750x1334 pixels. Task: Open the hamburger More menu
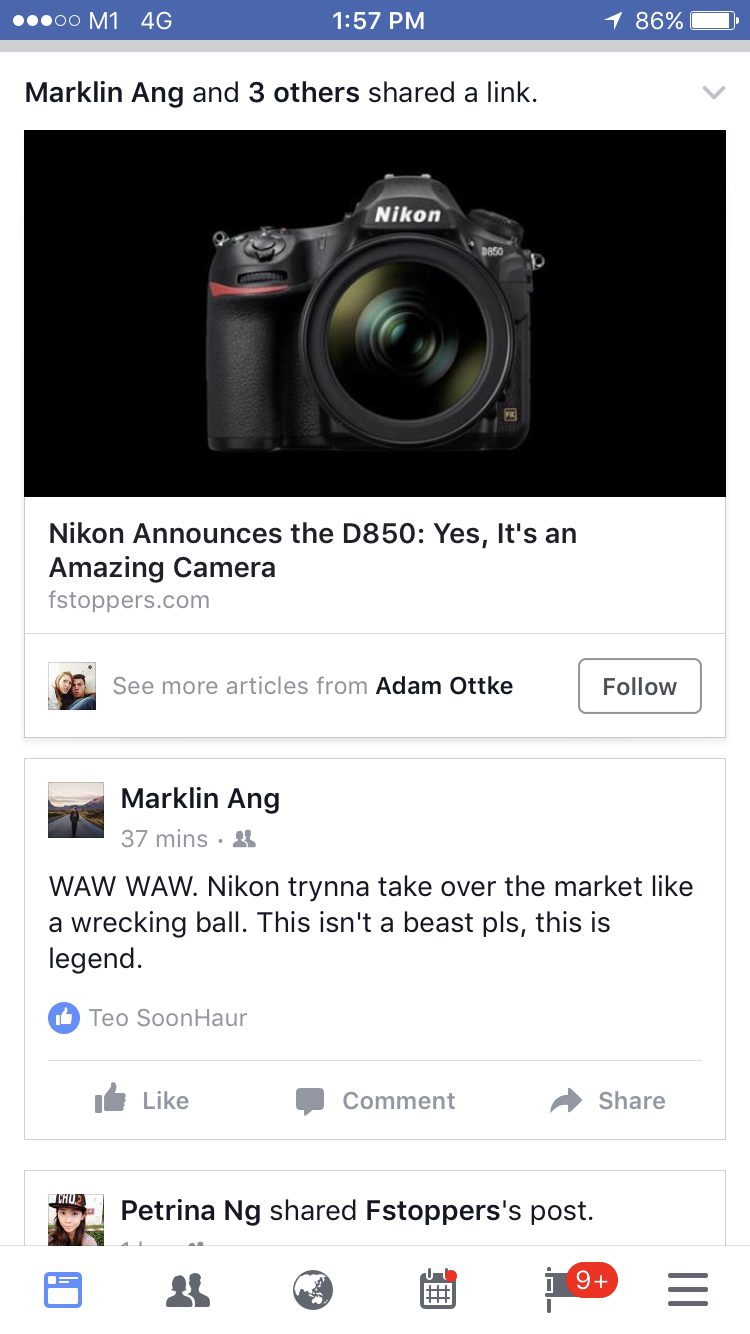[687, 1290]
